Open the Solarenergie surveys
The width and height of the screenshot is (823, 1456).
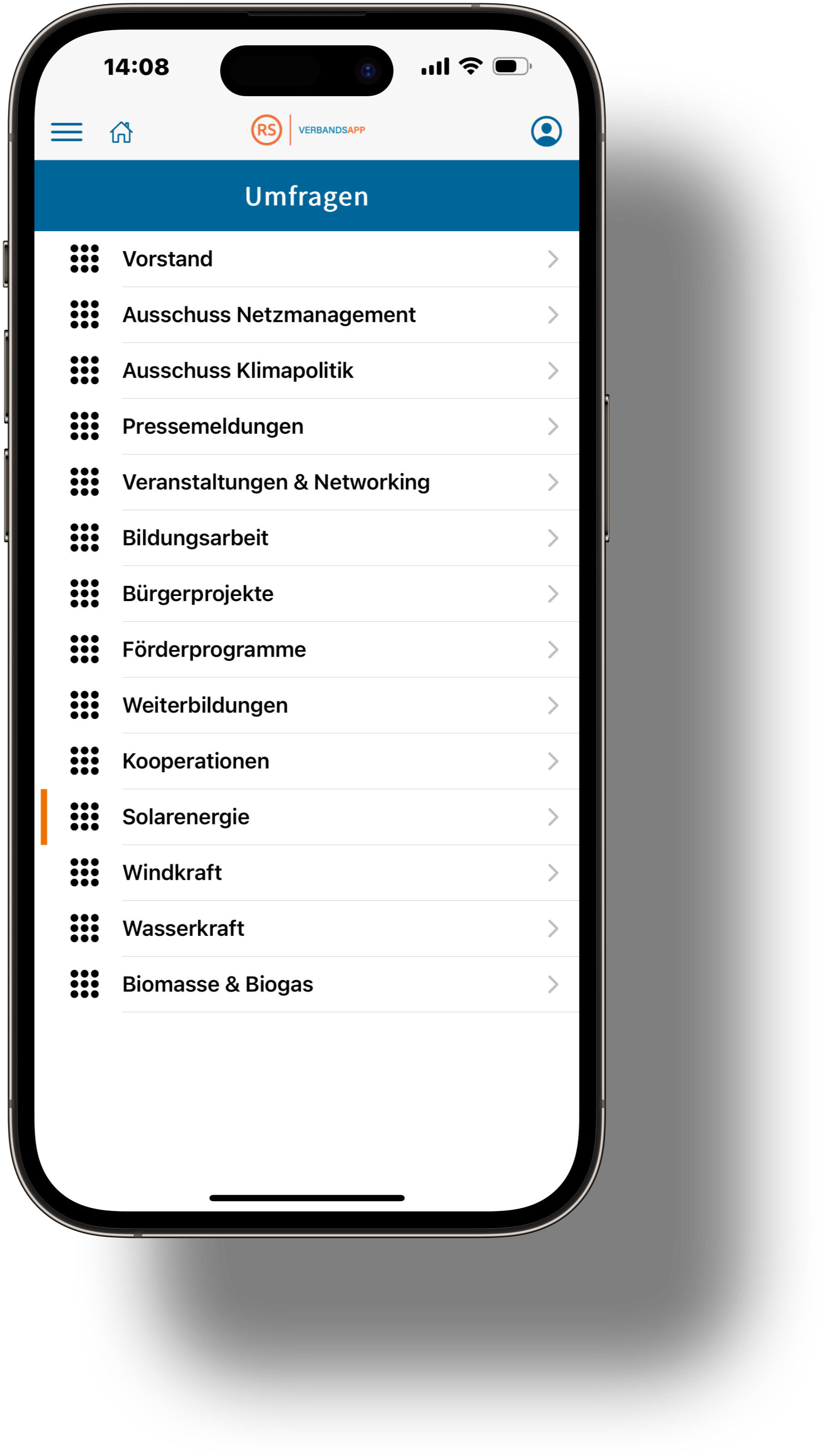pyautogui.click(x=306, y=817)
